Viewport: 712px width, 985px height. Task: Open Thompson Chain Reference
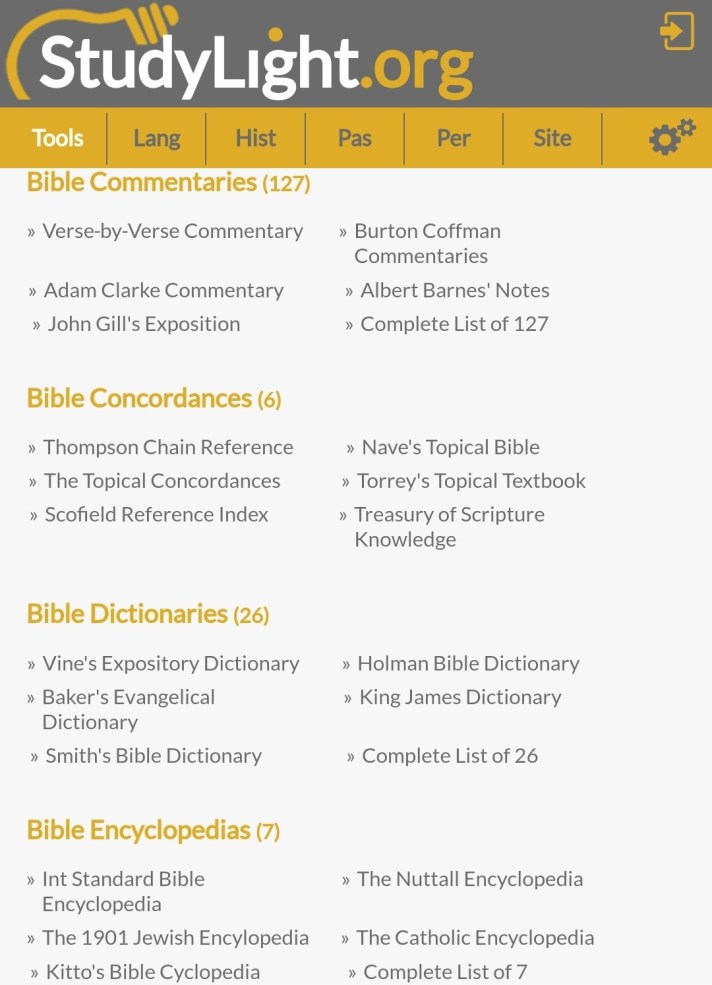168,447
